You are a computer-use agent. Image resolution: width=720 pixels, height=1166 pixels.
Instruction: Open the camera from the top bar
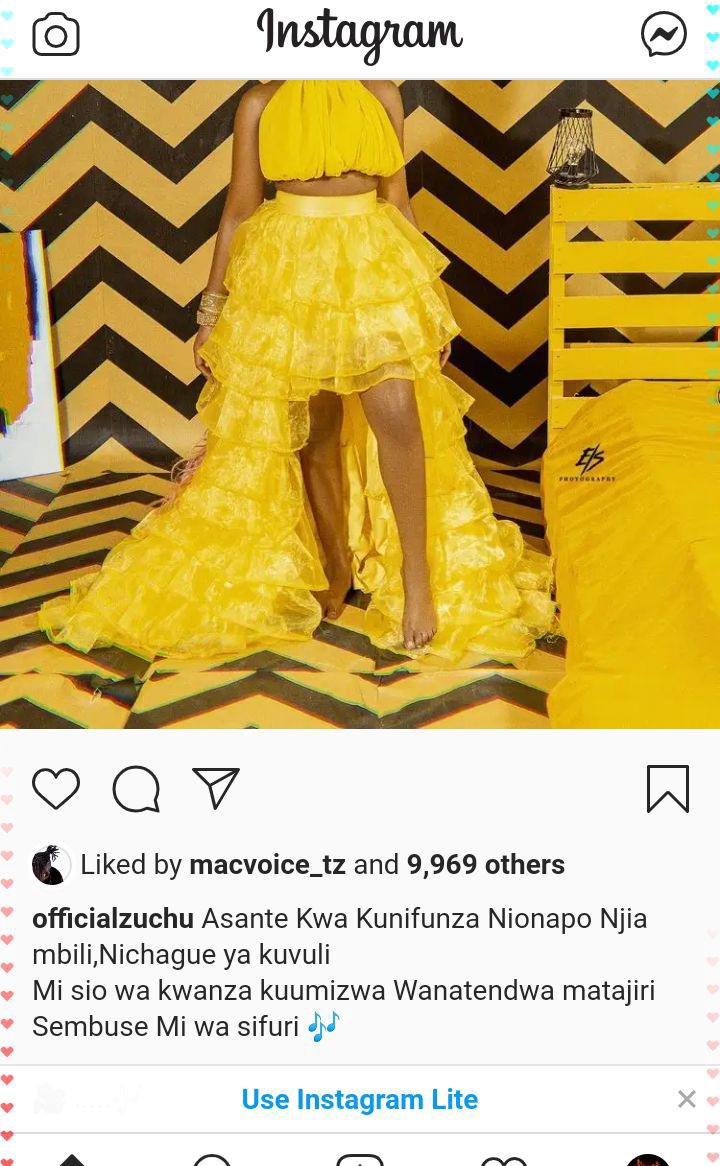point(56,36)
